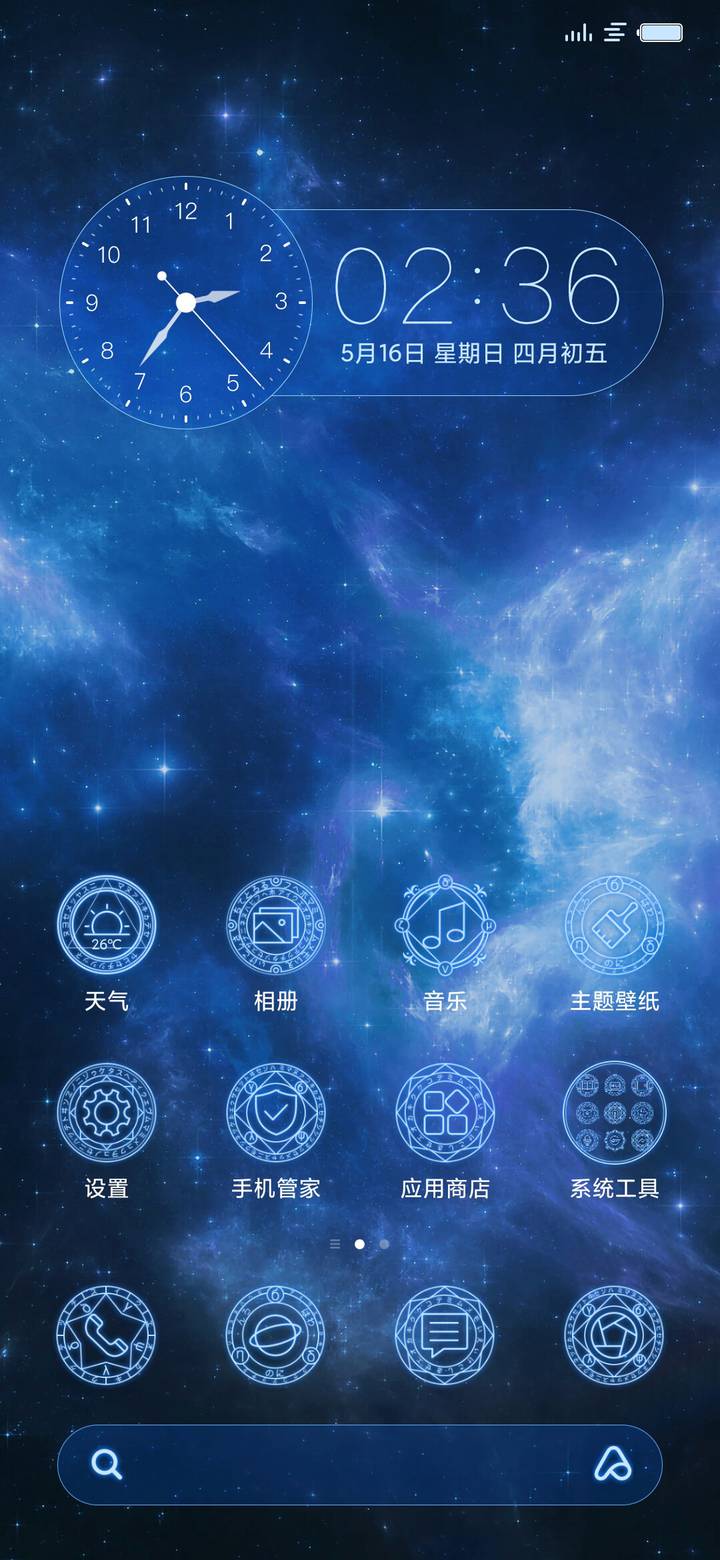Open the 系统工具 folder
The height and width of the screenshot is (1560, 720).
(x=614, y=1112)
